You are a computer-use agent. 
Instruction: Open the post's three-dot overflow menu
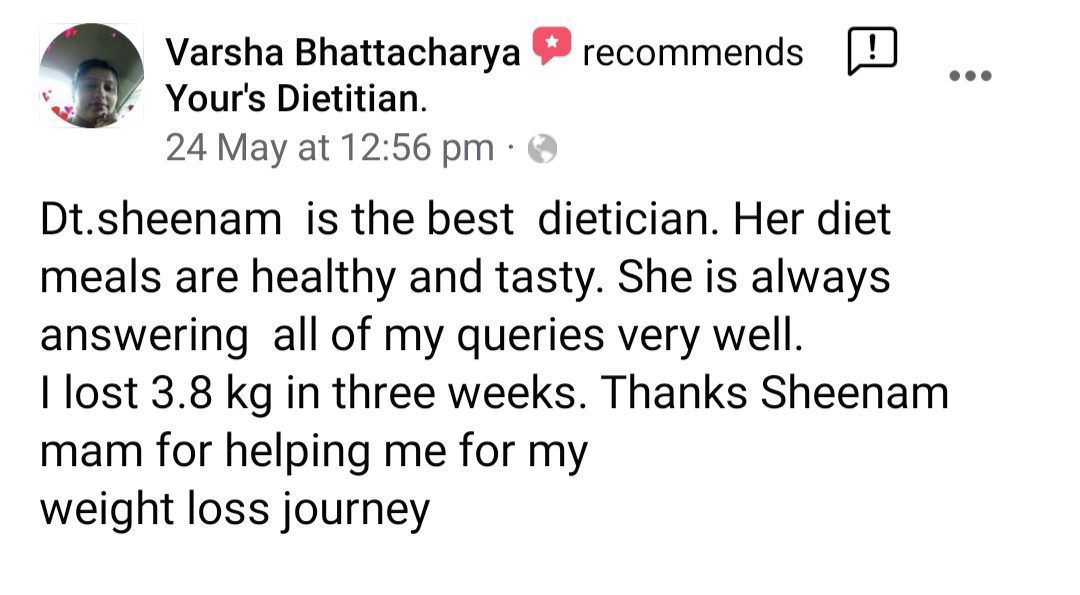[x=971, y=76]
